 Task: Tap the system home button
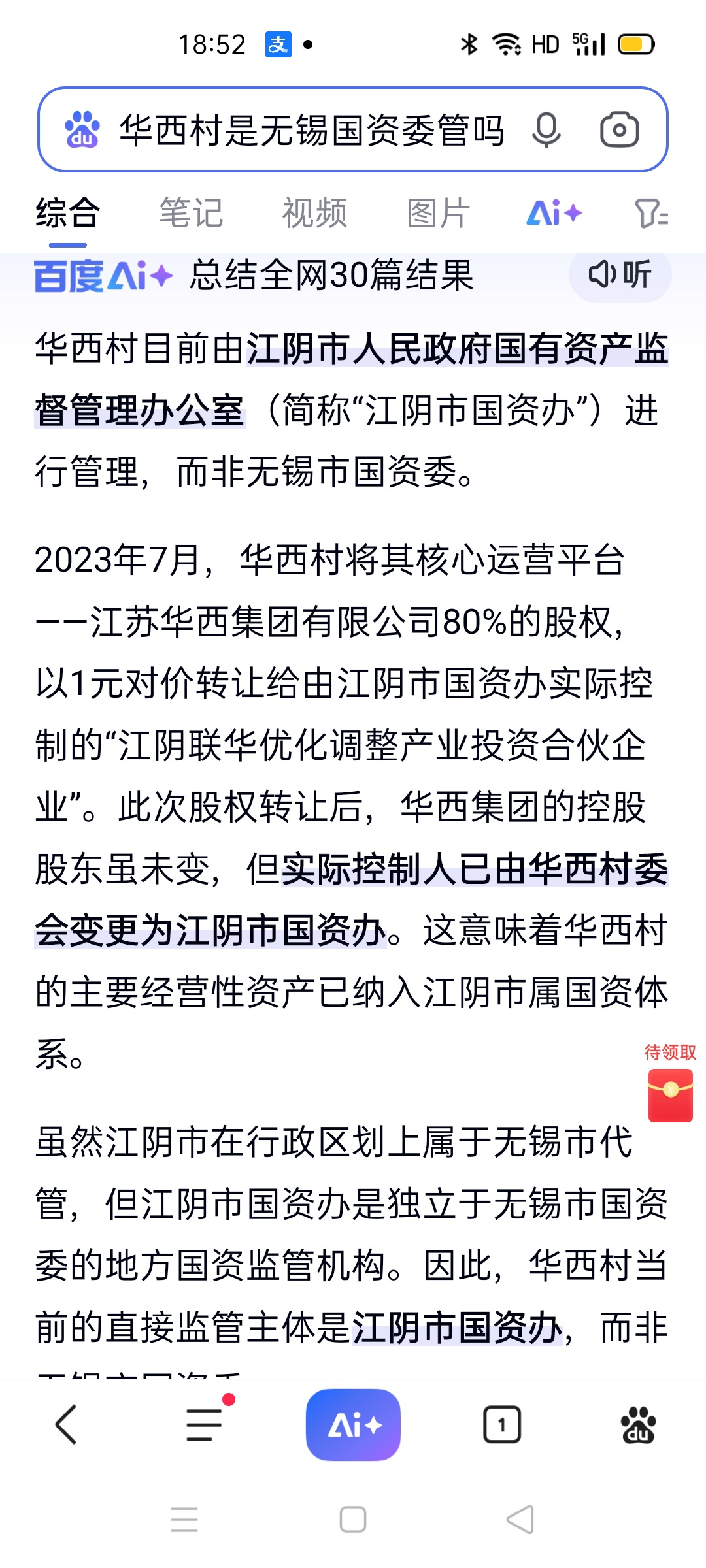coord(353,1519)
